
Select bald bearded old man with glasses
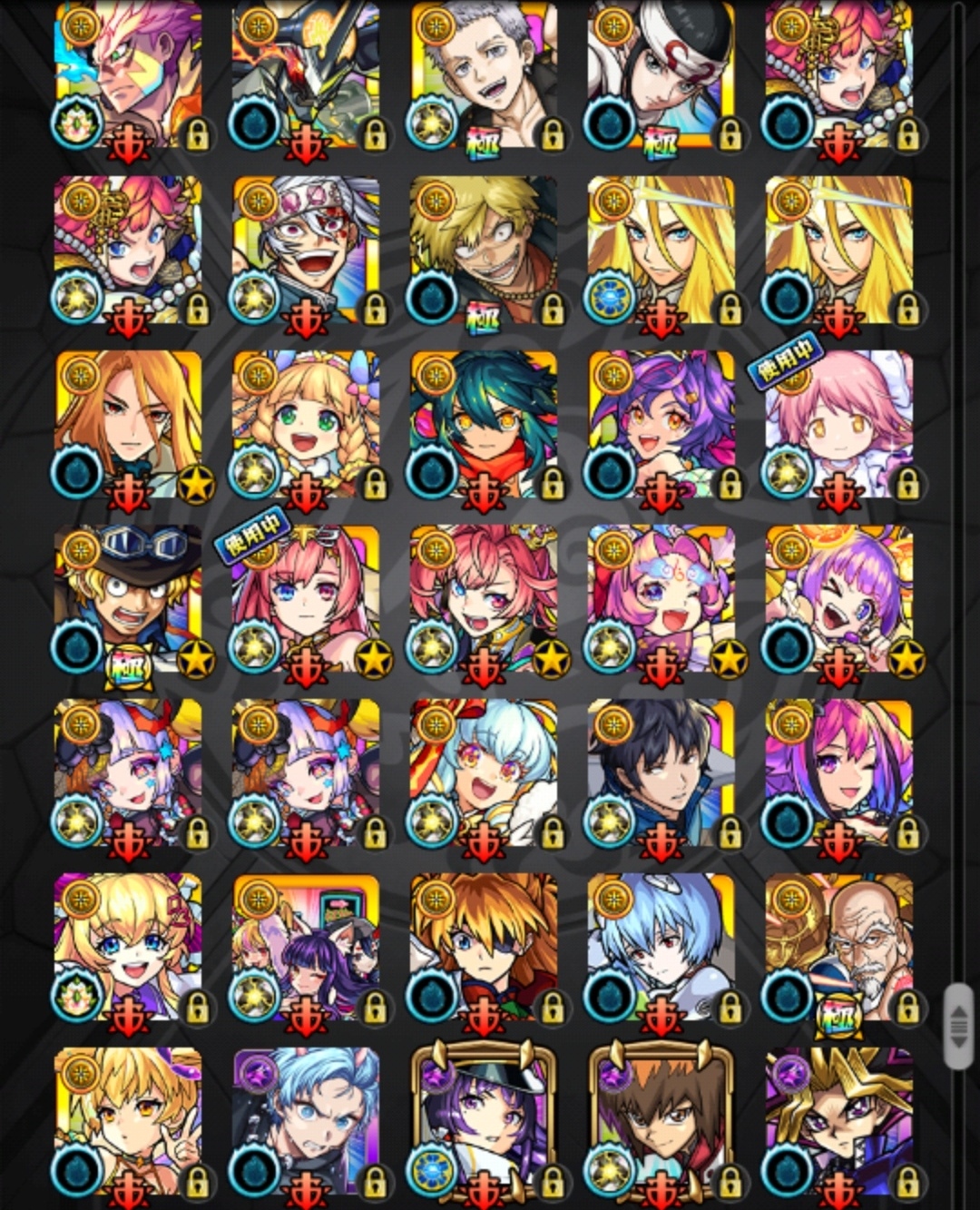pyautogui.click(x=839, y=948)
